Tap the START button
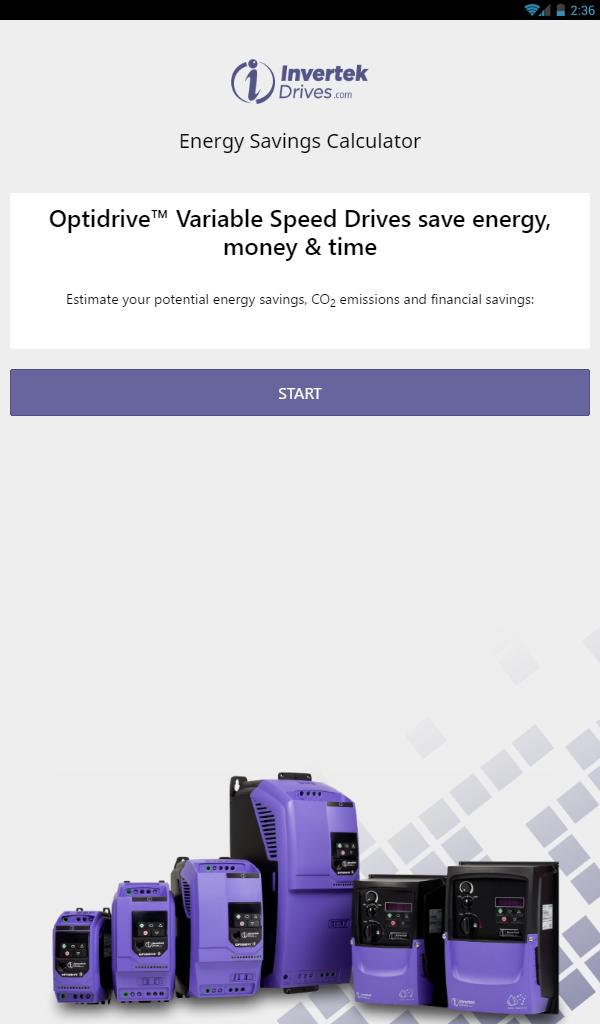 [x=300, y=393]
